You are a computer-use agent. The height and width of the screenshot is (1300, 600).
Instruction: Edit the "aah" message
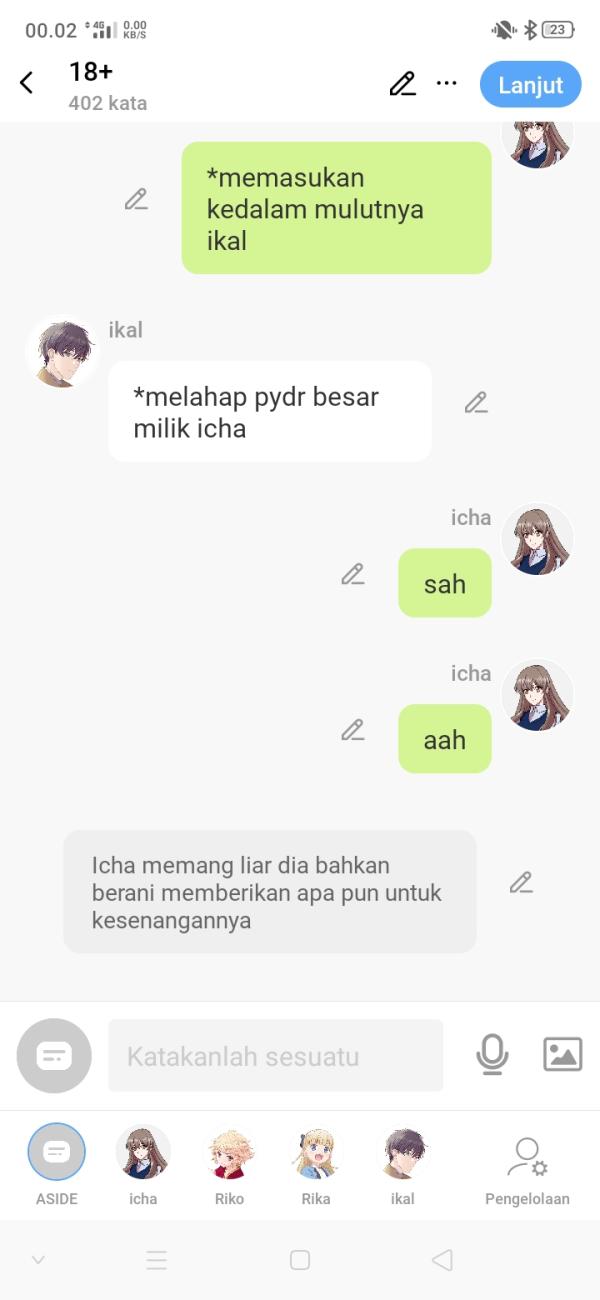click(352, 731)
